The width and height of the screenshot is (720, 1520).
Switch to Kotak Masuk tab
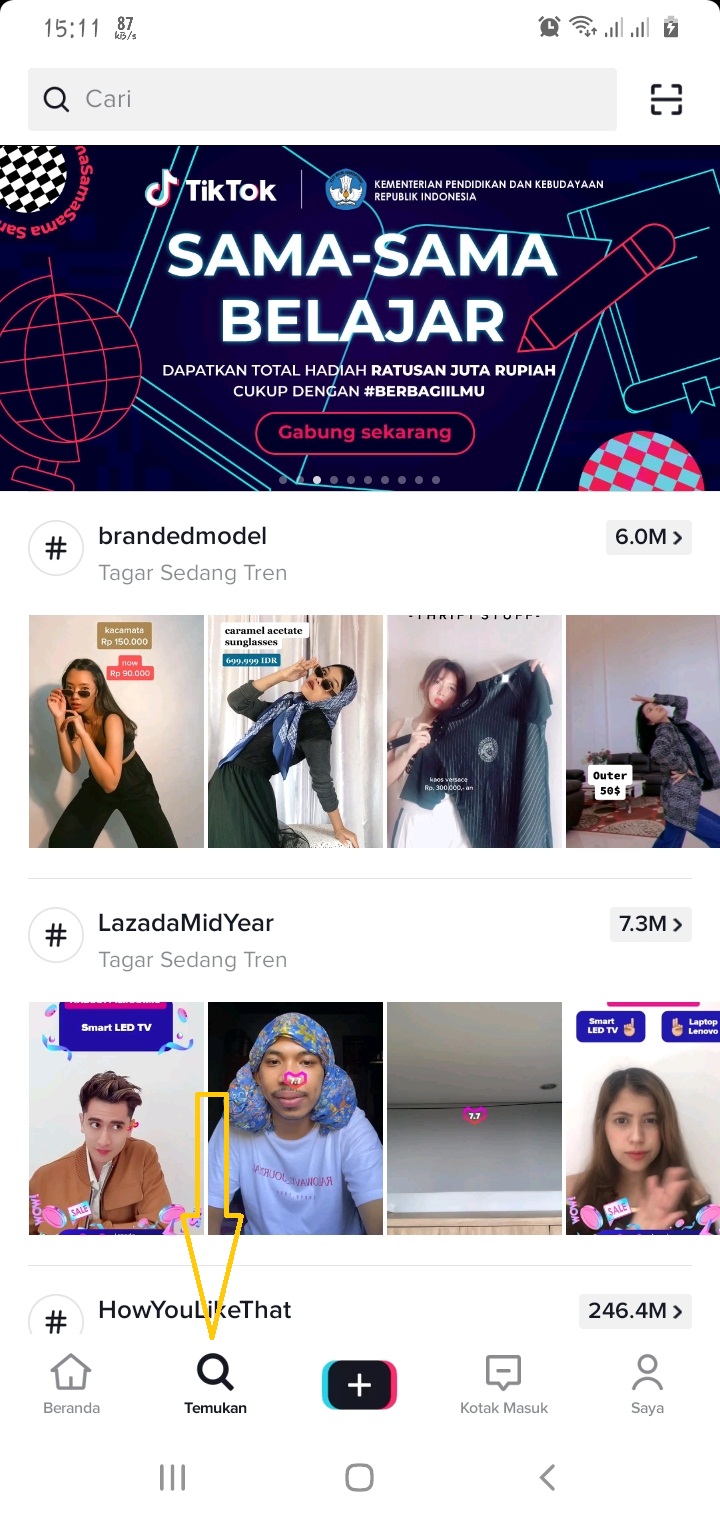[x=504, y=1385]
